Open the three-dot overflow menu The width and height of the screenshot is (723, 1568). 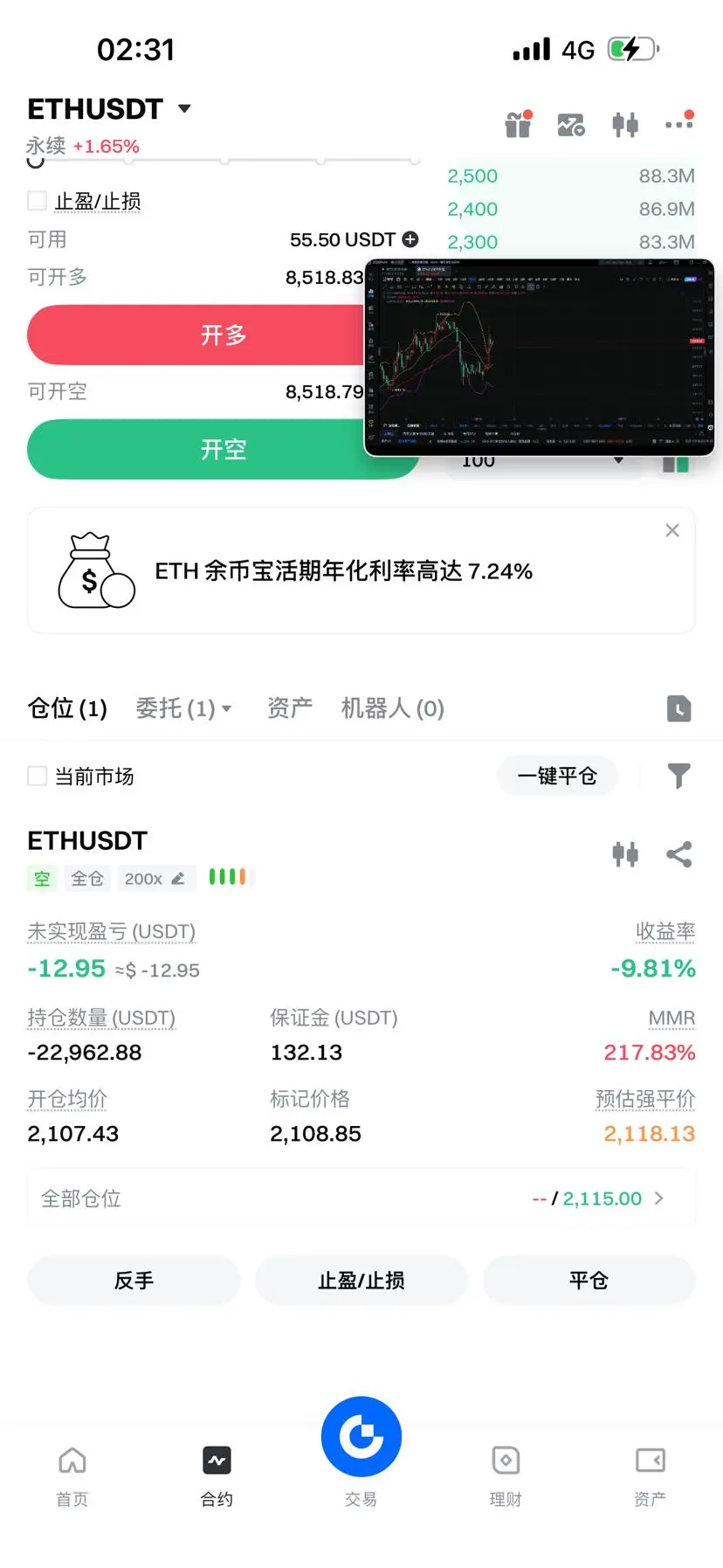[x=678, y=124]
